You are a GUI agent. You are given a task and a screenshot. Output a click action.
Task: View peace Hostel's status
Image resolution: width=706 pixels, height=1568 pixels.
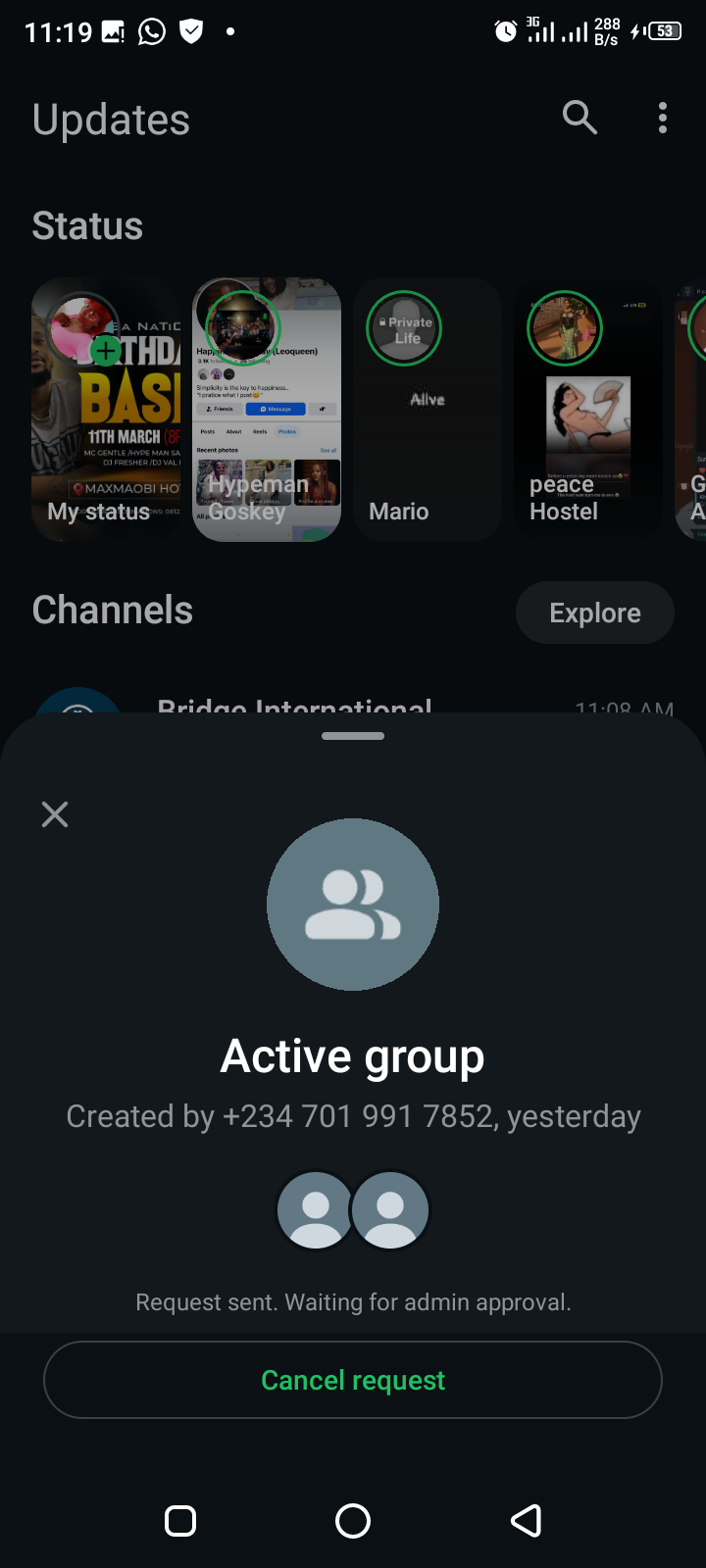pos(588,410)
